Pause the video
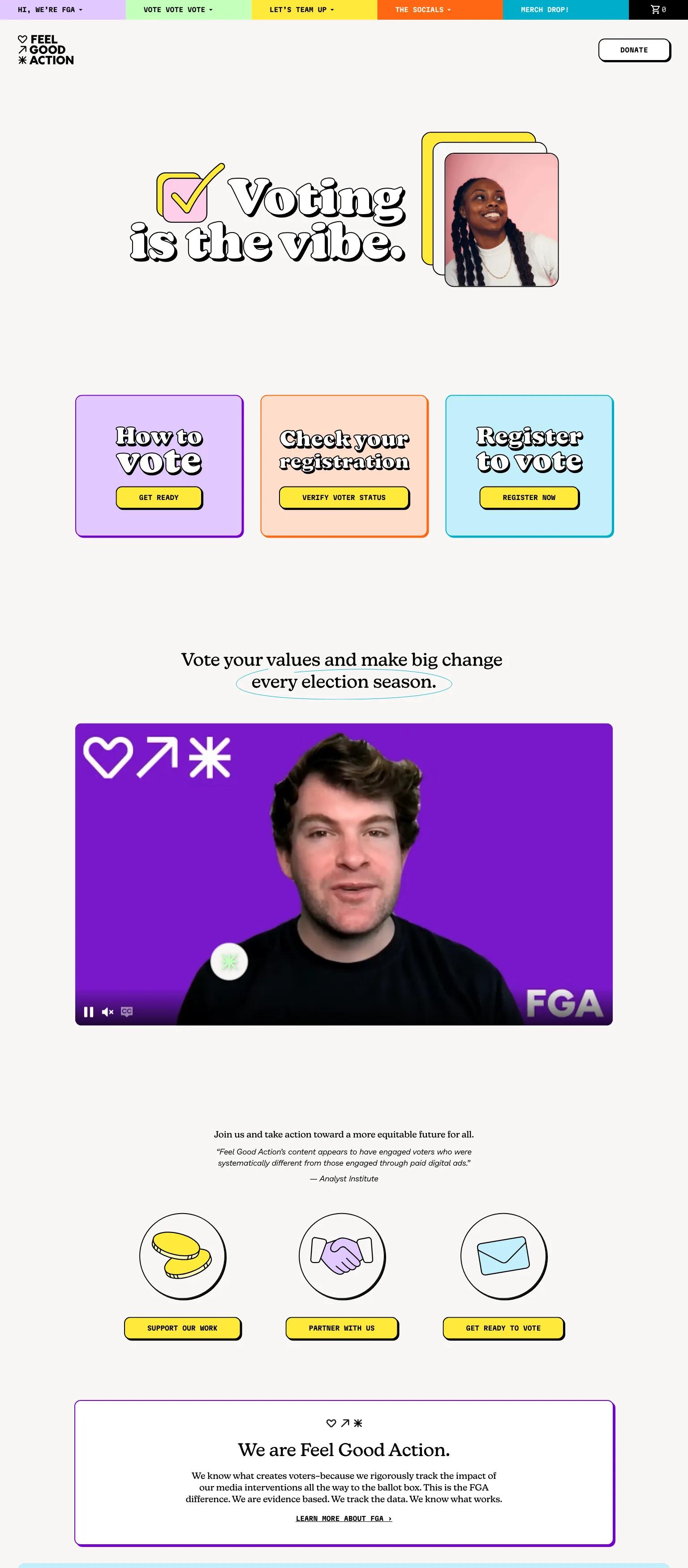The height and width of the screenshot is (1568, 688). pos(88,1012)
